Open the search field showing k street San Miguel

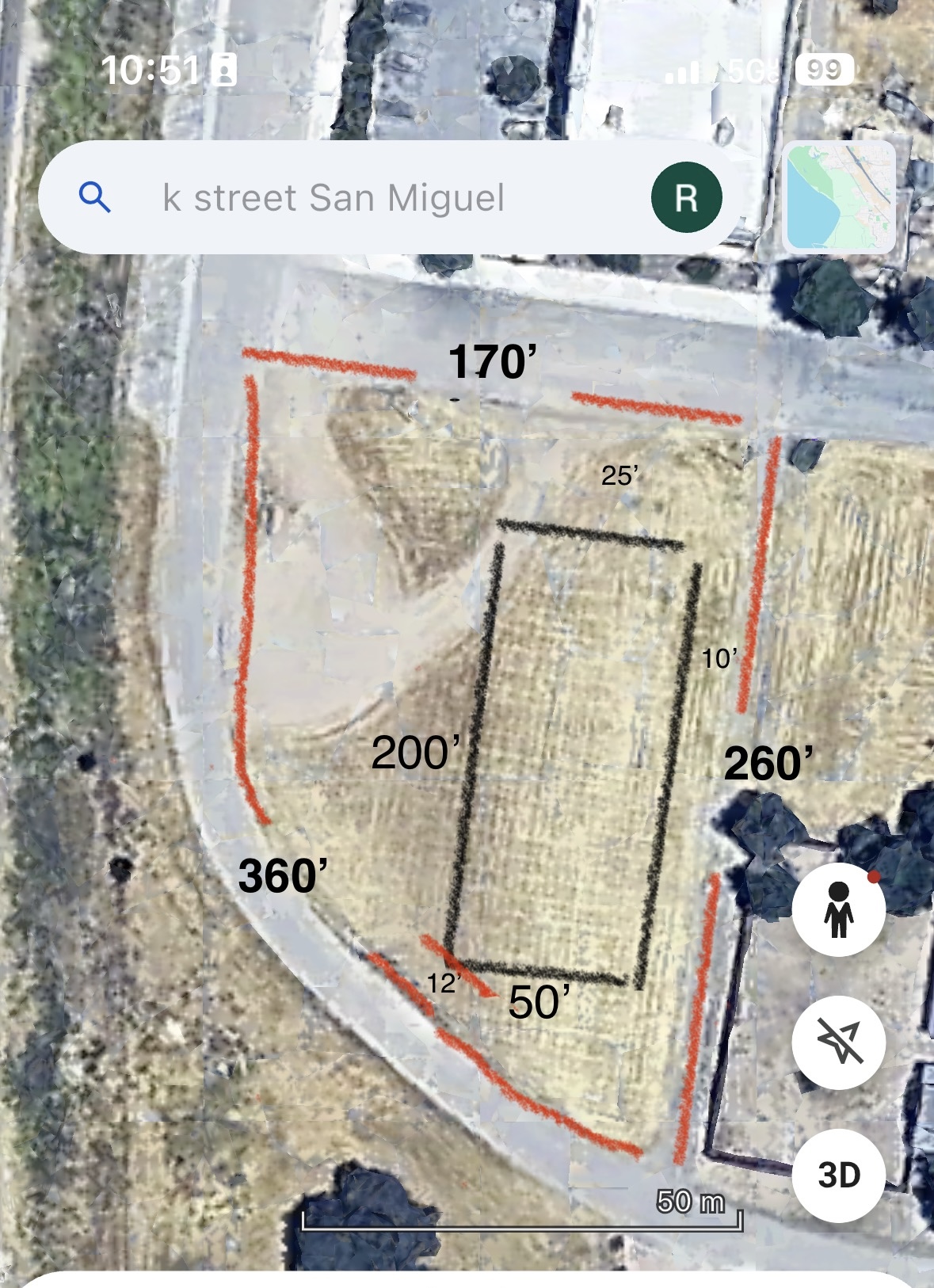(x=333, y=198)
